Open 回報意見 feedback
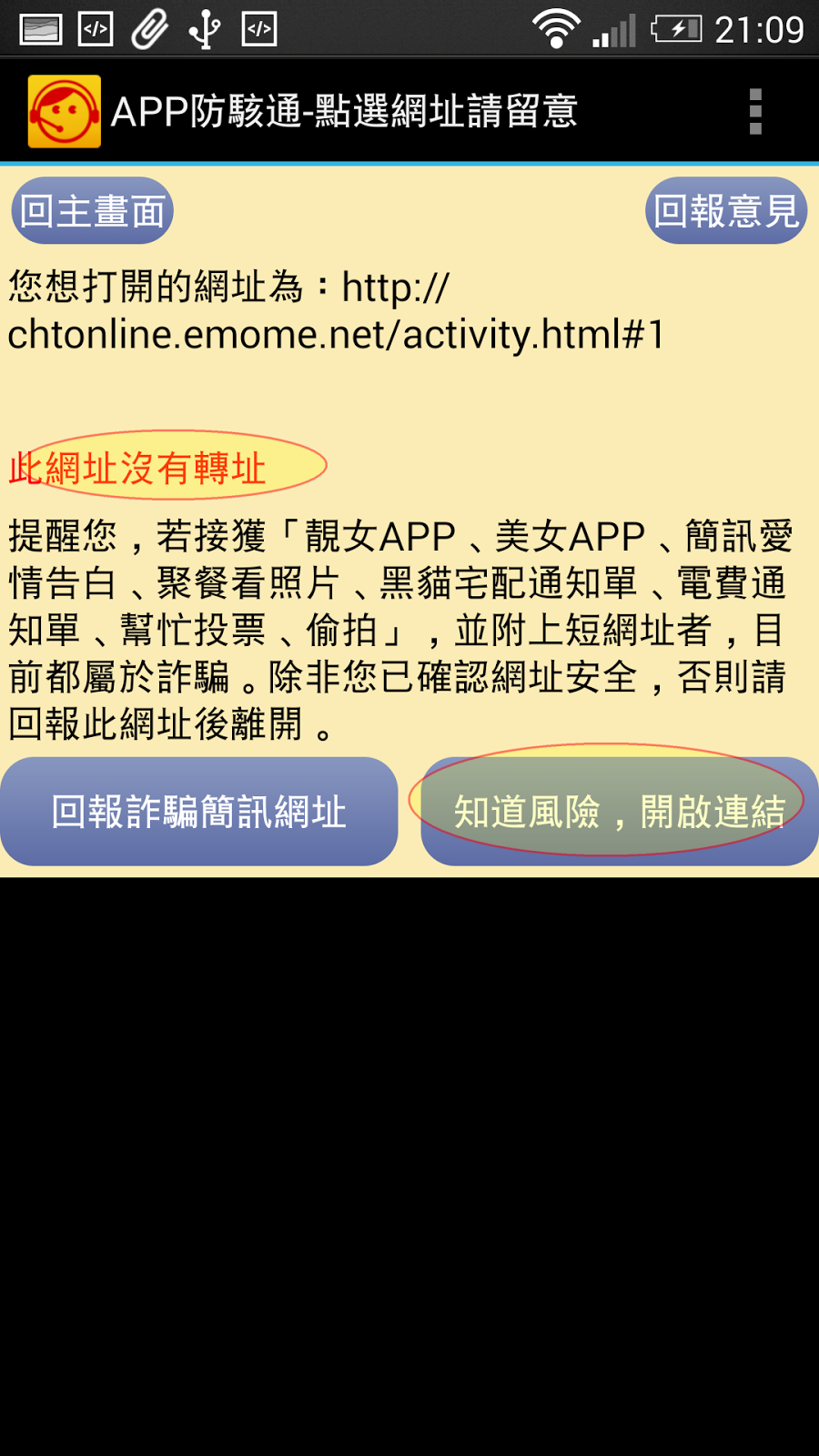 [725, 211]
